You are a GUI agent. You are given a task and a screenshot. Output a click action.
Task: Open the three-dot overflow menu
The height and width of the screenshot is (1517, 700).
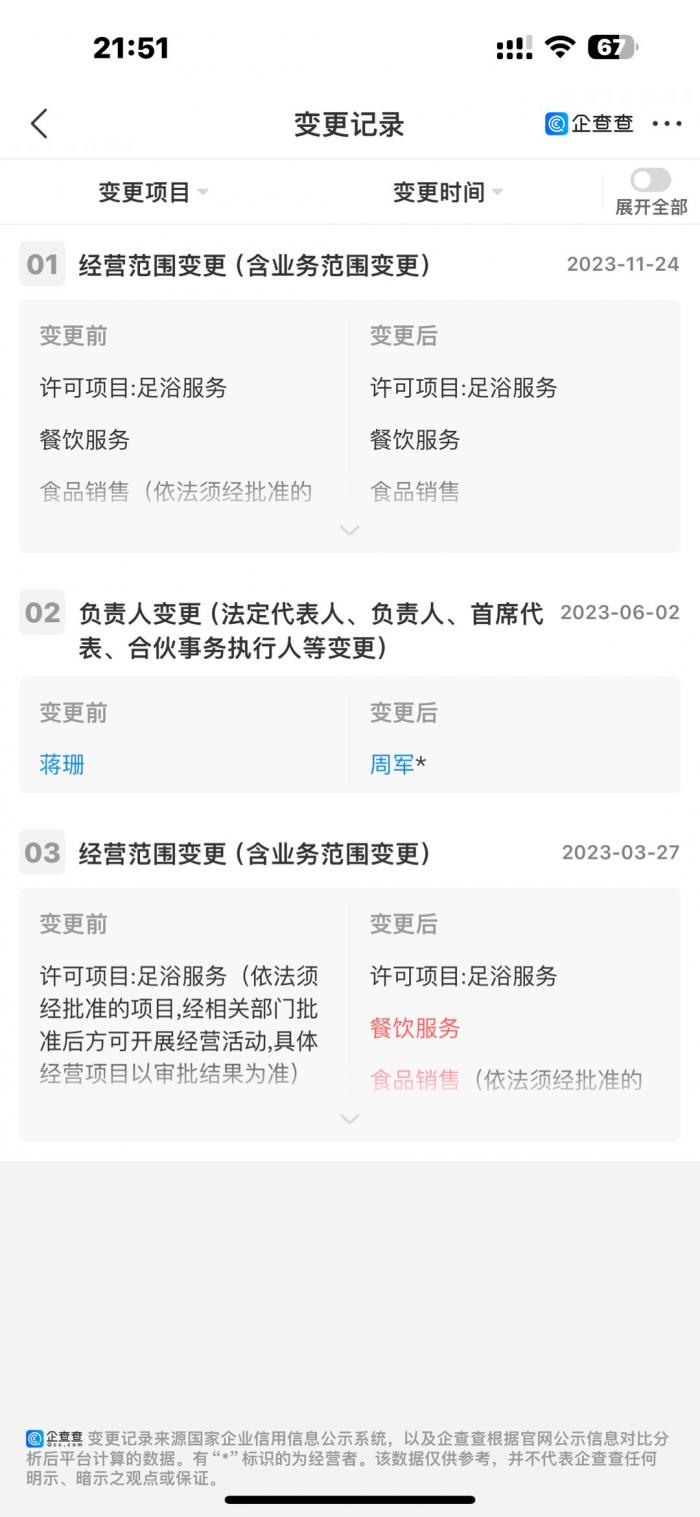click(x=667, y=124)
